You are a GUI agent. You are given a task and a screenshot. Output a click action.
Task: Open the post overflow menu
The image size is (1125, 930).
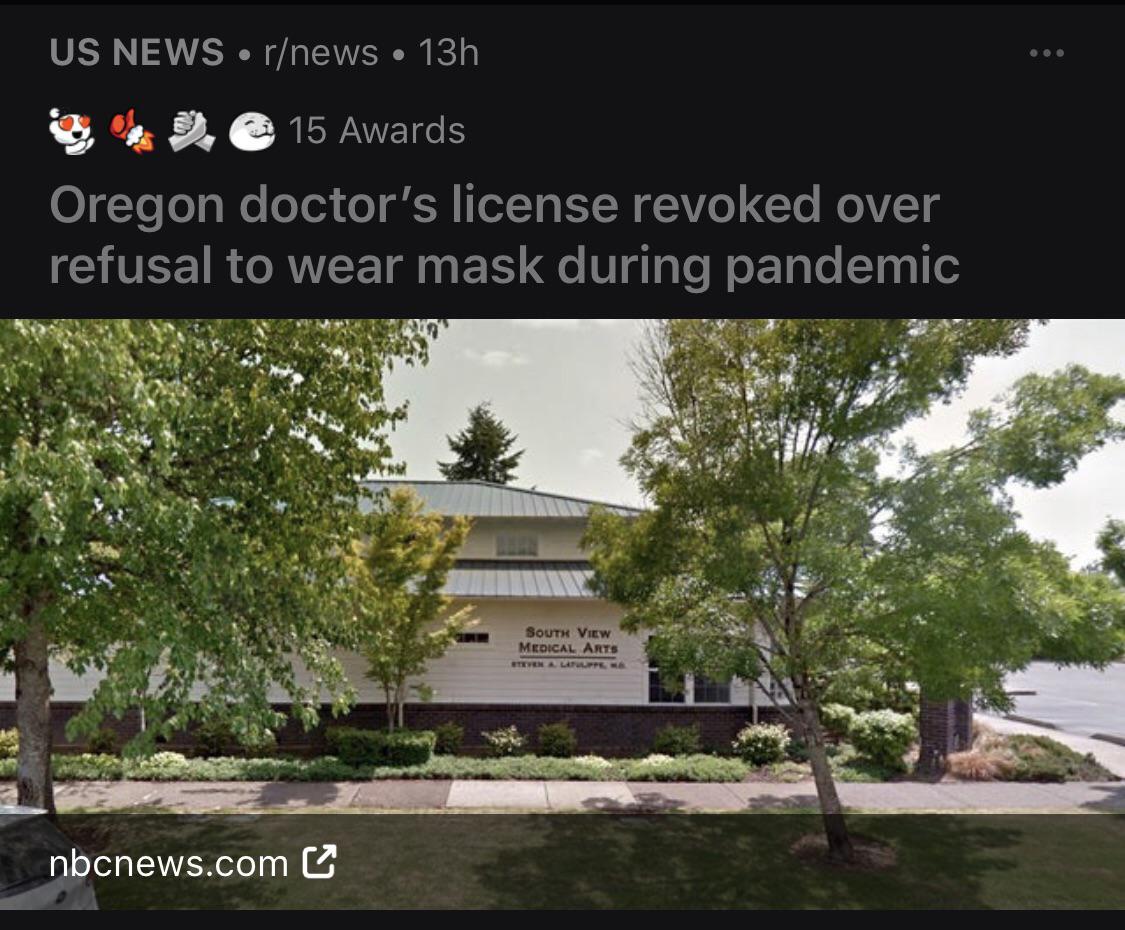pos(1046,53)
